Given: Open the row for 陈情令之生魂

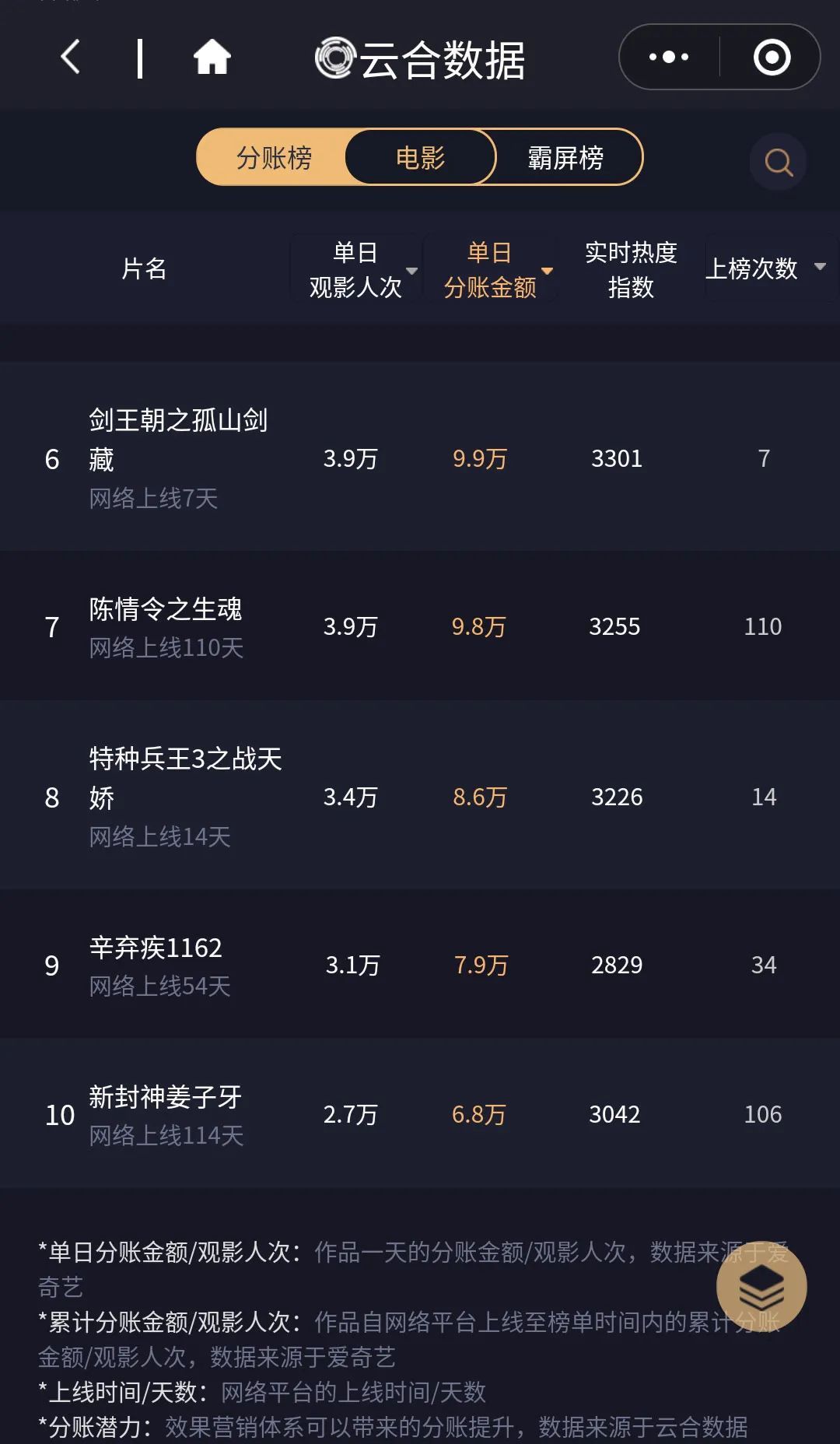Looking at the screenshot, I should [x=165, y=610].
